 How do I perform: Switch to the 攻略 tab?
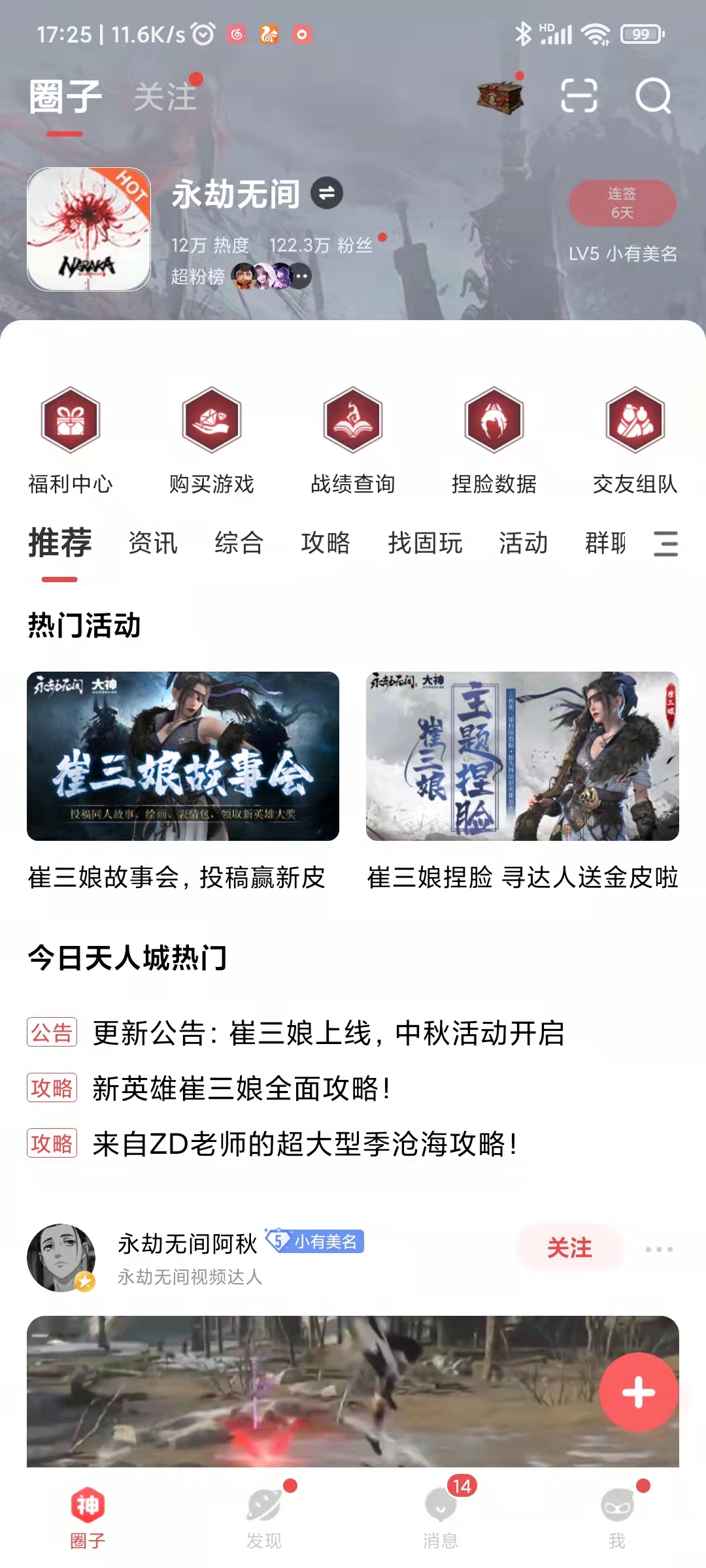click(x=326, y=543)
